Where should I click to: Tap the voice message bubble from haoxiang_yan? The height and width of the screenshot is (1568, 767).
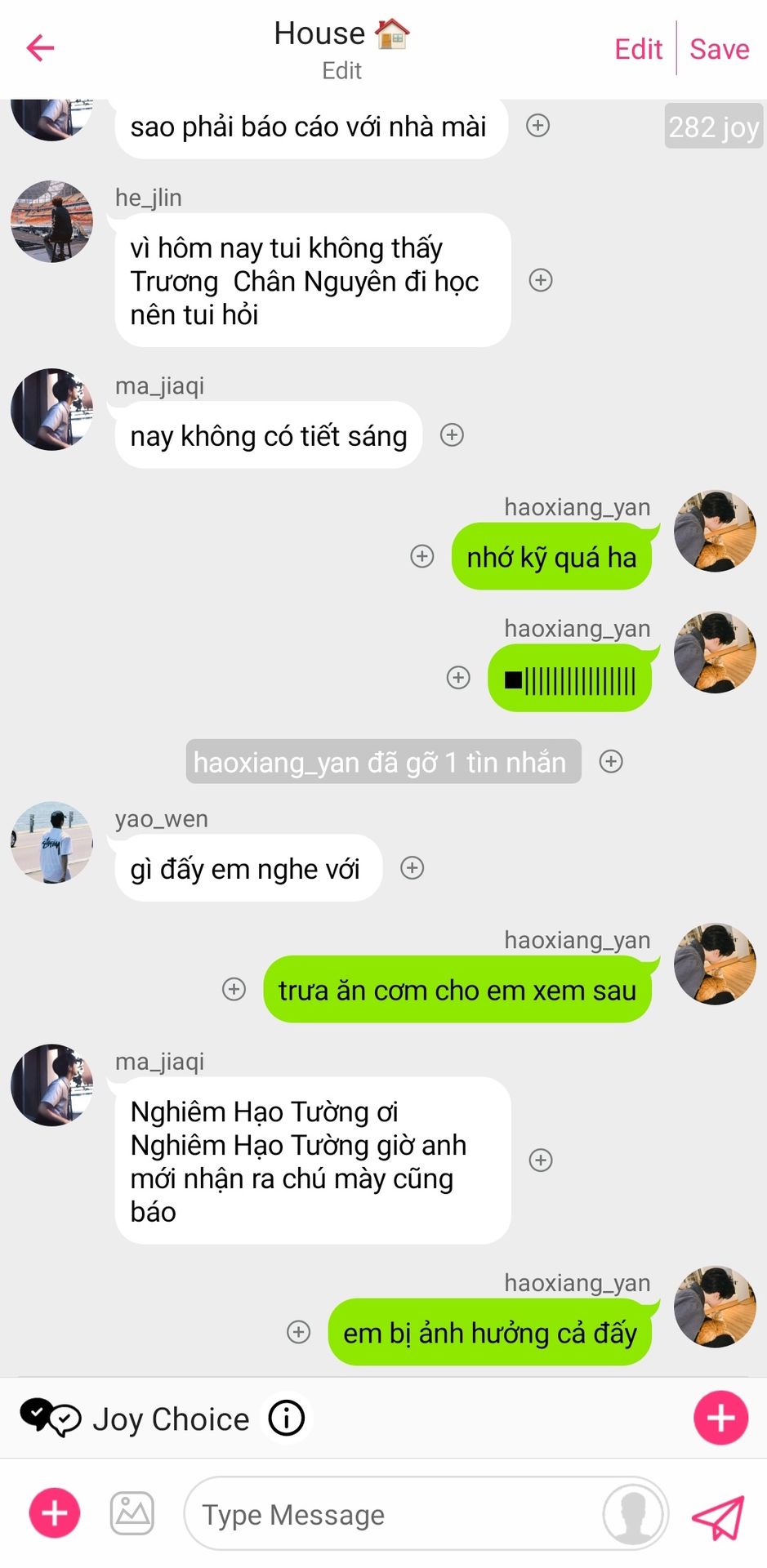click(570, 679)
